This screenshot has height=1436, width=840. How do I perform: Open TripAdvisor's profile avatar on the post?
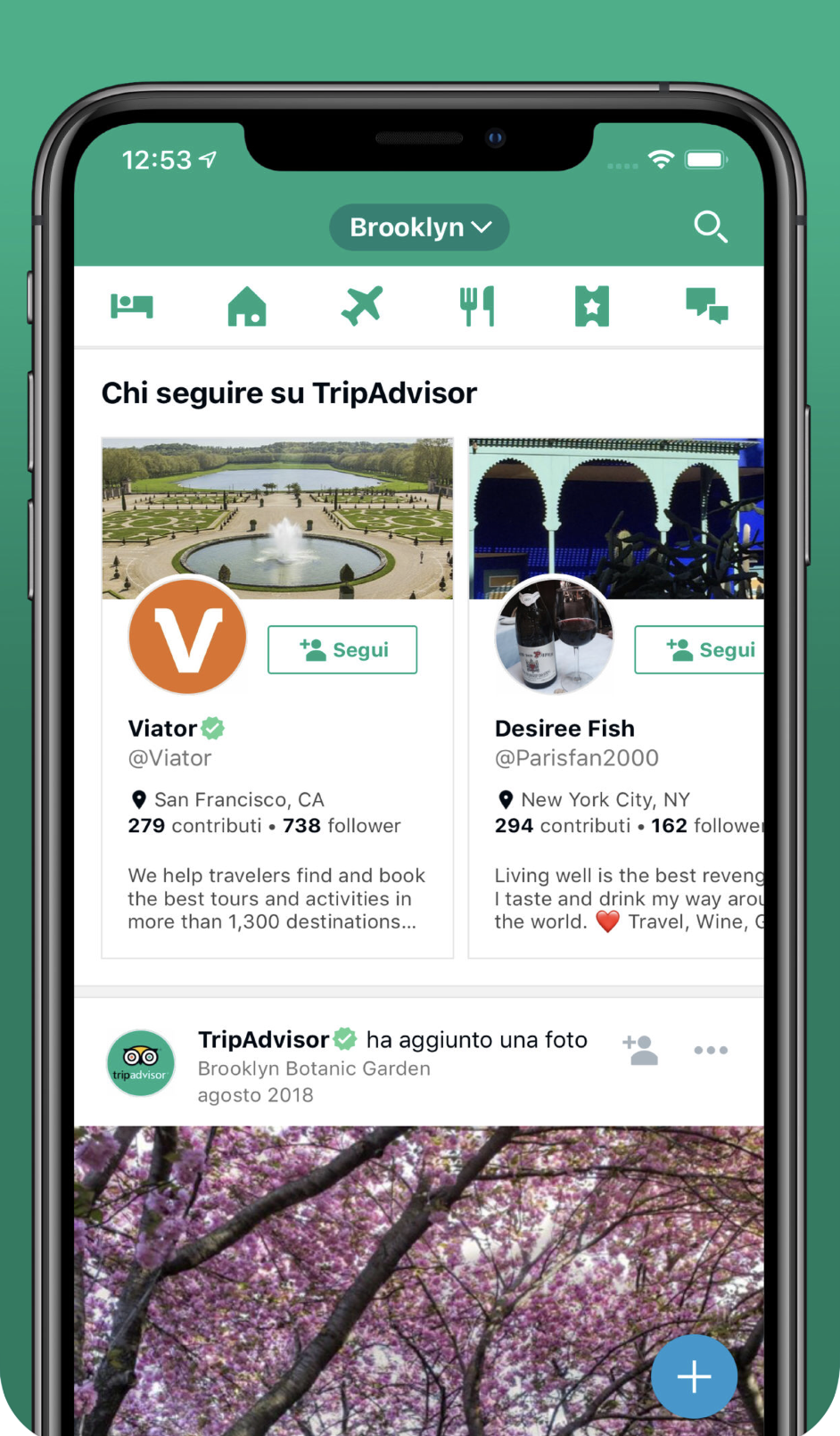click(x=141, y=1063)
